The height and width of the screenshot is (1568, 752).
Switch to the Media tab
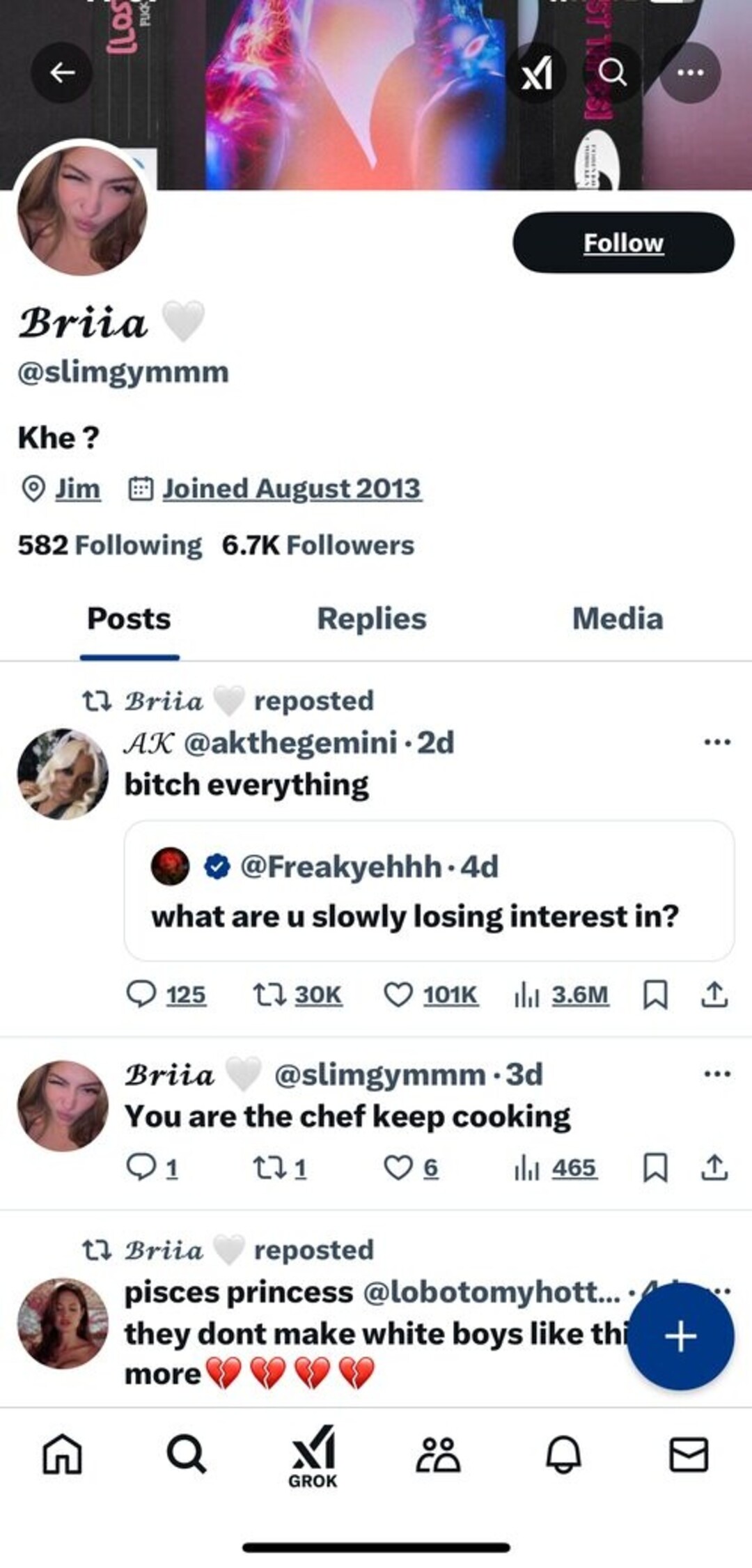pyautogui.click(x=617, y=619)
